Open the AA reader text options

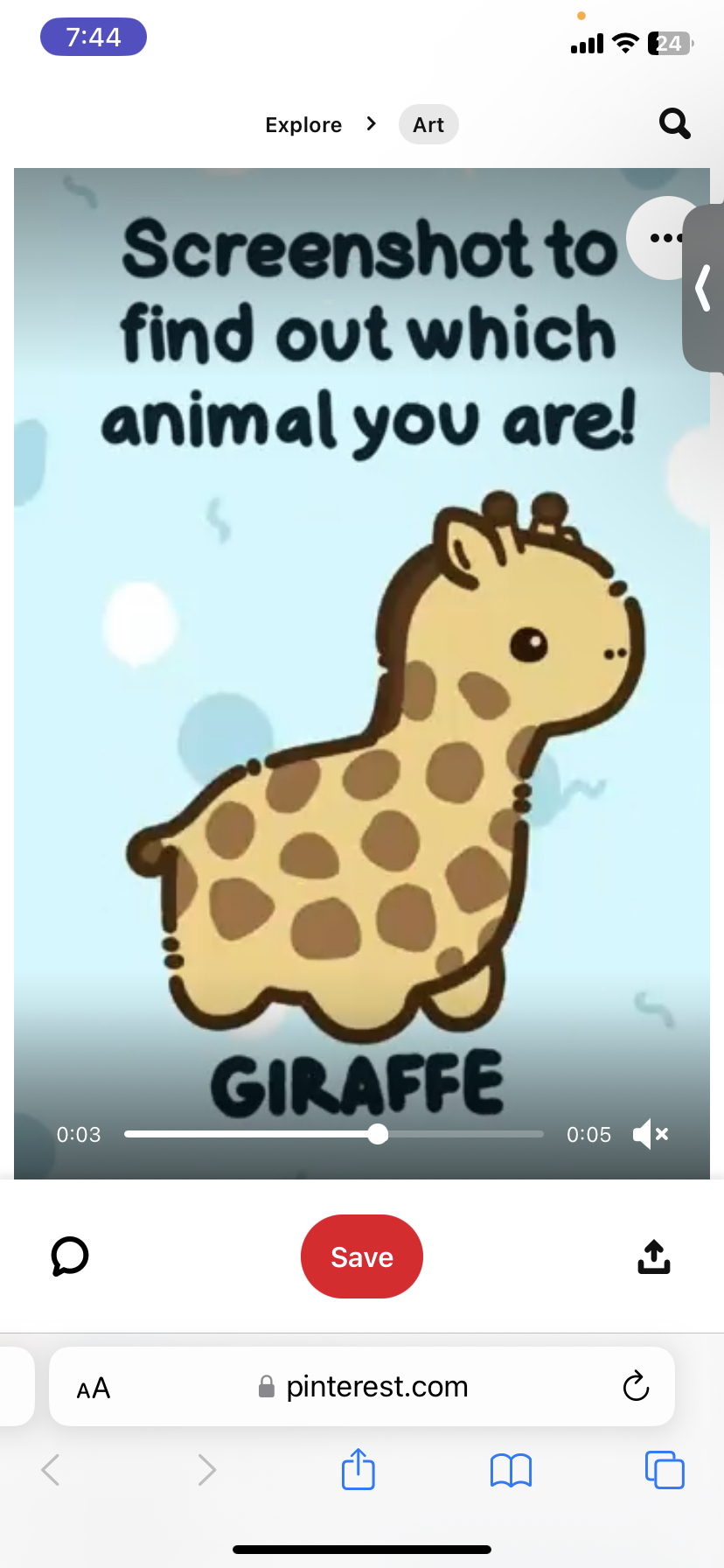(x=94, y=1388)
